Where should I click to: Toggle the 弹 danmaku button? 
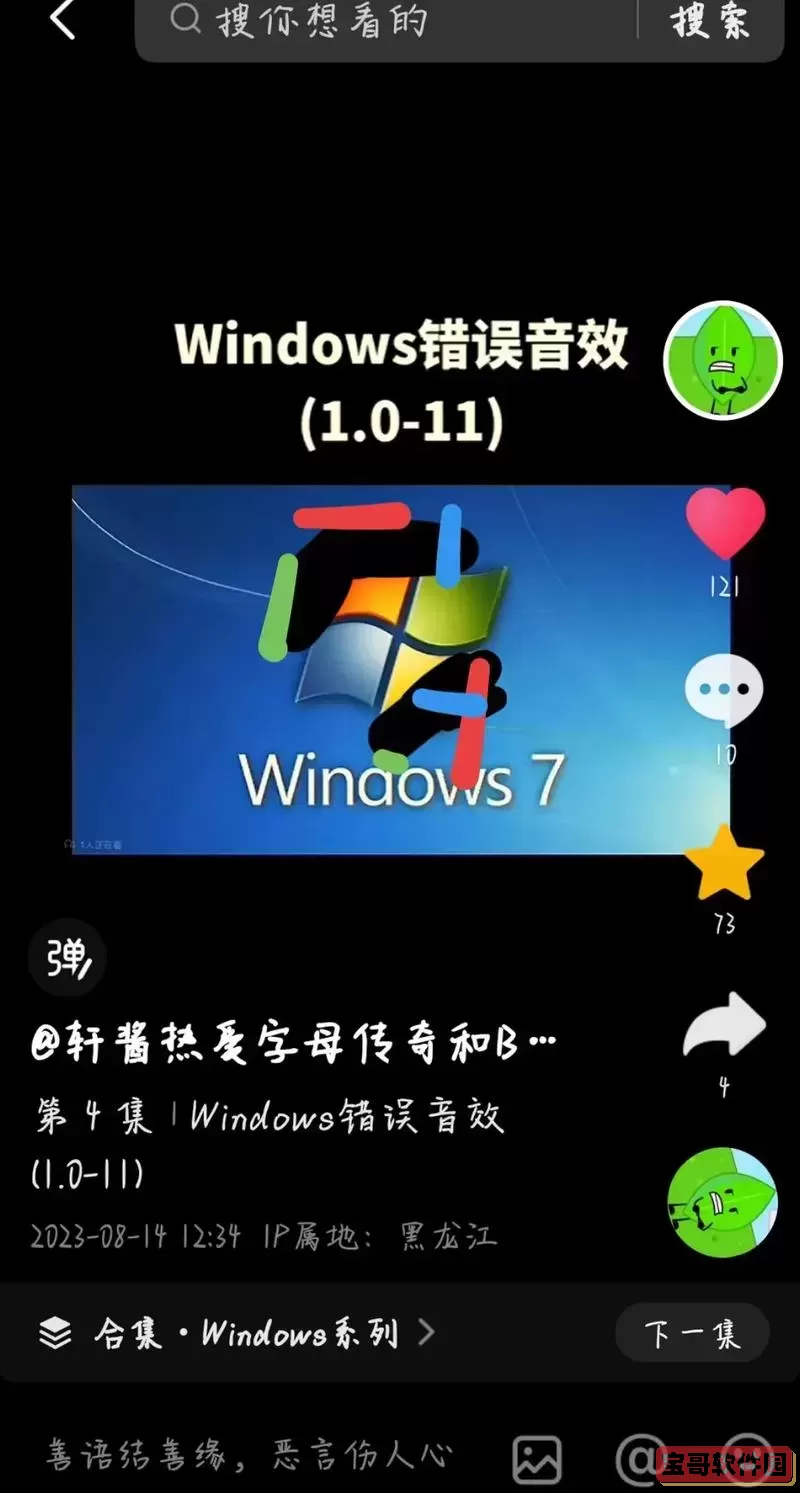67,958
